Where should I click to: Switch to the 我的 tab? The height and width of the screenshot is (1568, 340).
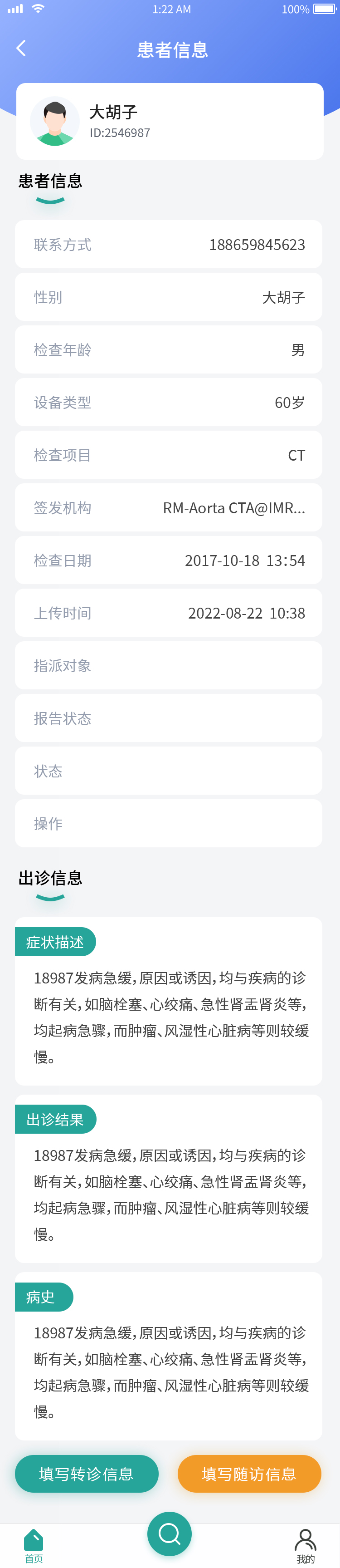click(306, 1545)
